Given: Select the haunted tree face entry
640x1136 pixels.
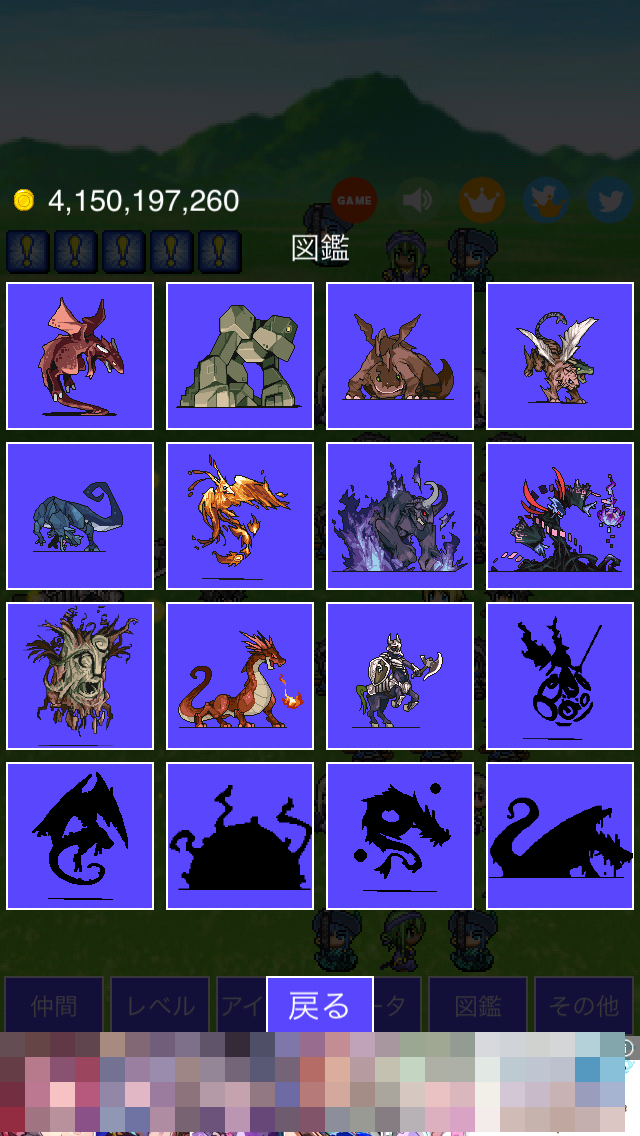Looking at the screenshot, I should coord(80,676).
